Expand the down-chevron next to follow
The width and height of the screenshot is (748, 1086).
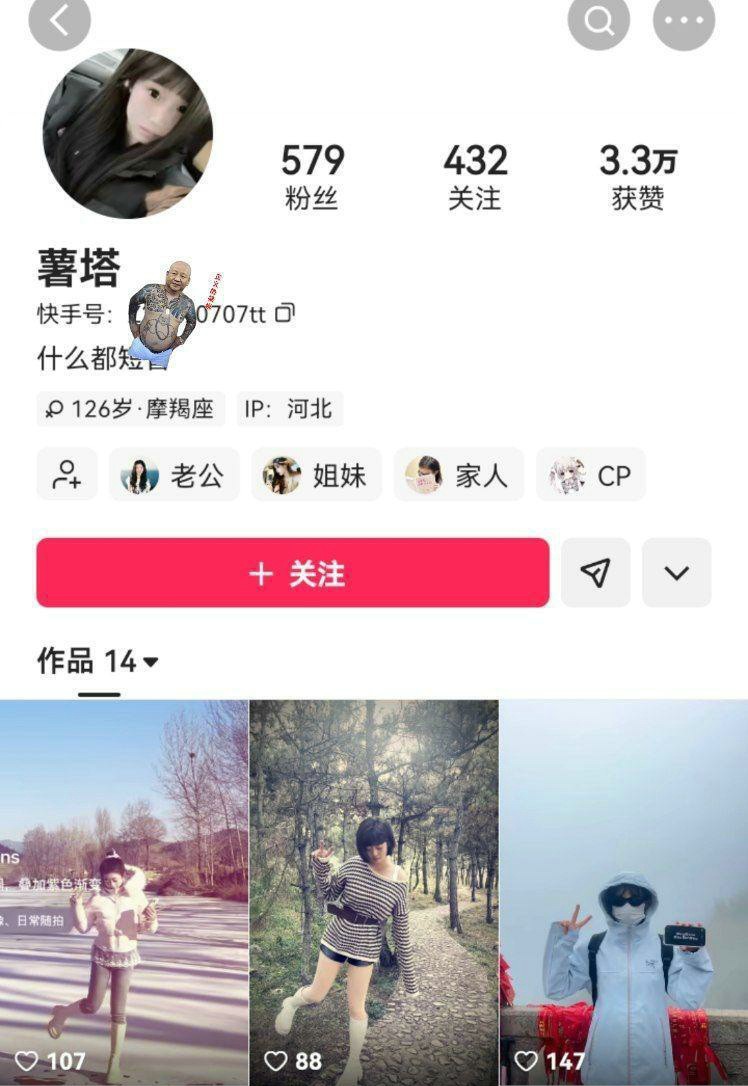[x=677, y=573]
